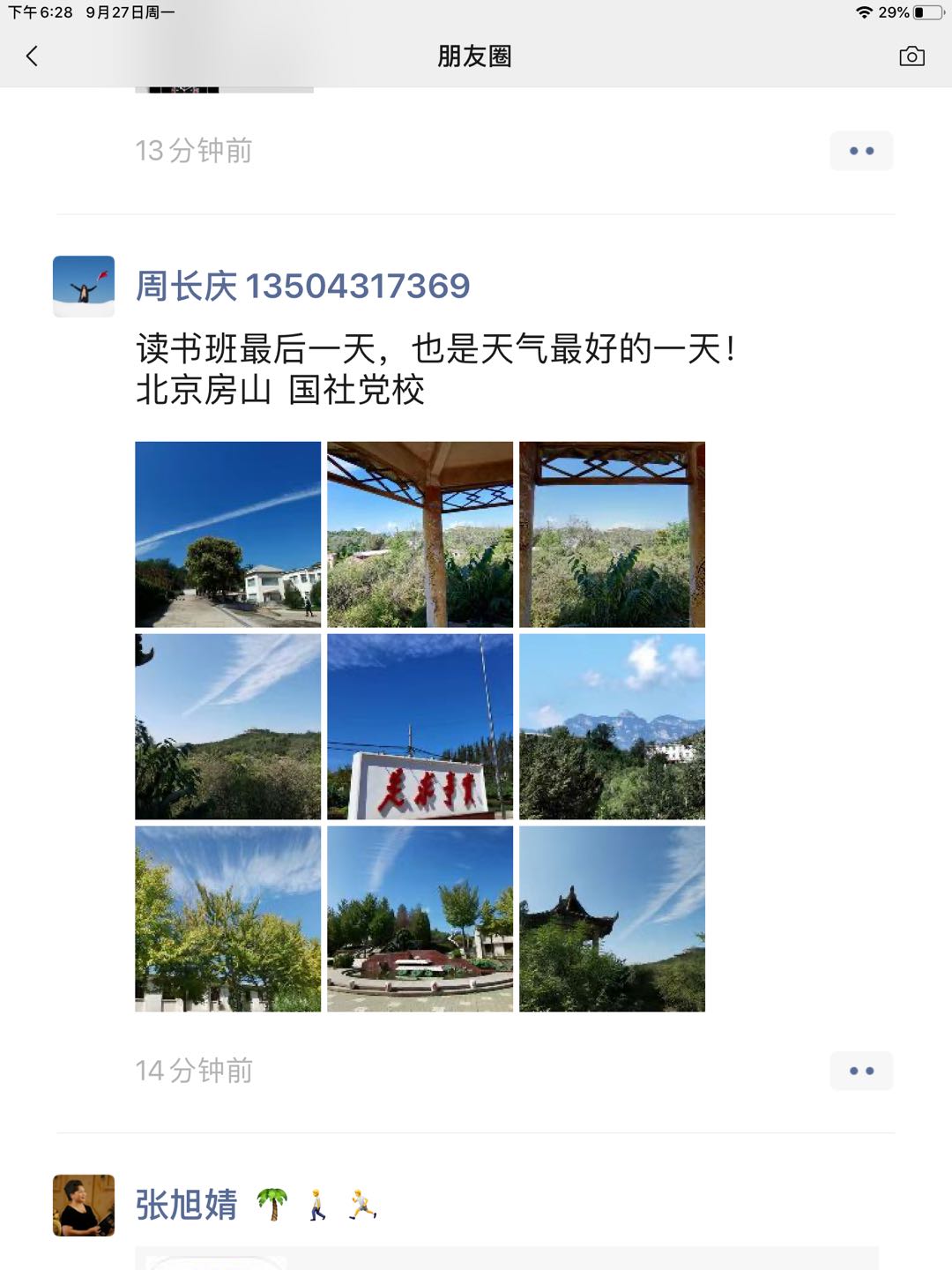The image size is (952, 1270).
Task: View the photo of distant mountains and clouds
Action: click(x=612, y=727)
